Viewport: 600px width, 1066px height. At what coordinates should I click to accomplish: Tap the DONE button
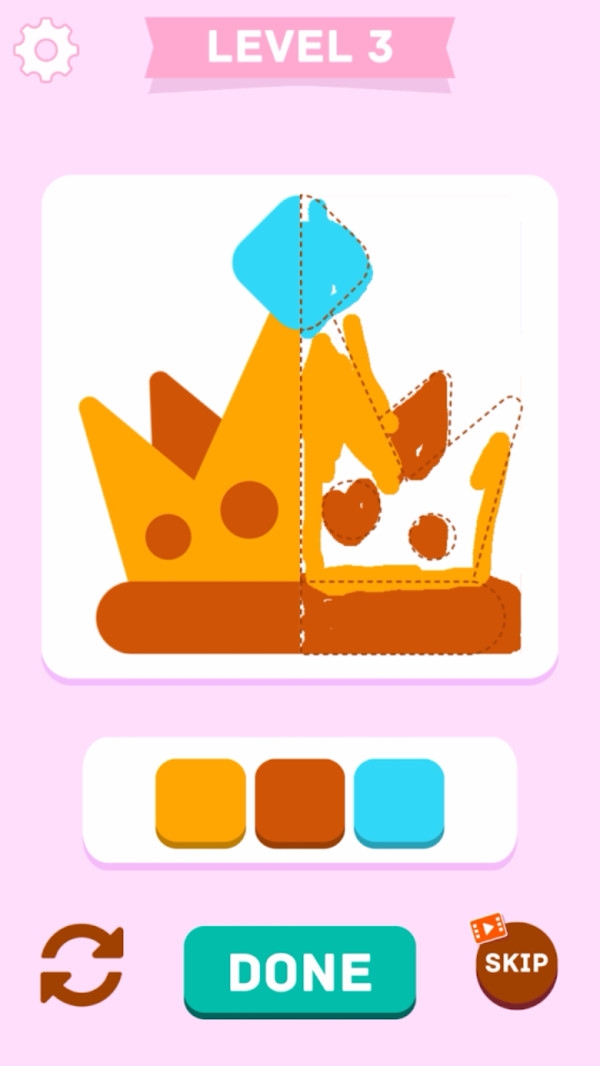[299, 971]
